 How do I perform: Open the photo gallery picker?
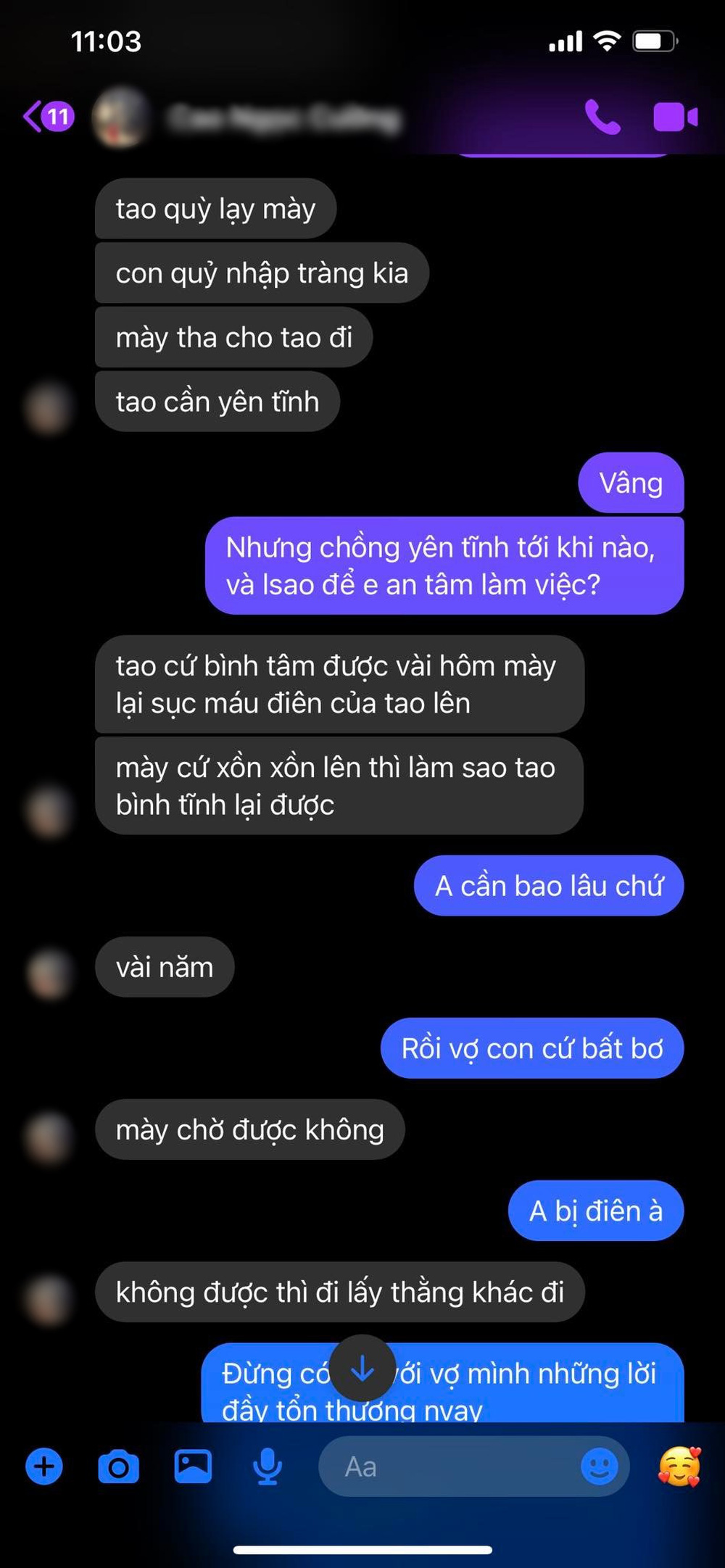pyautogui.click(x=193, y=1466)
